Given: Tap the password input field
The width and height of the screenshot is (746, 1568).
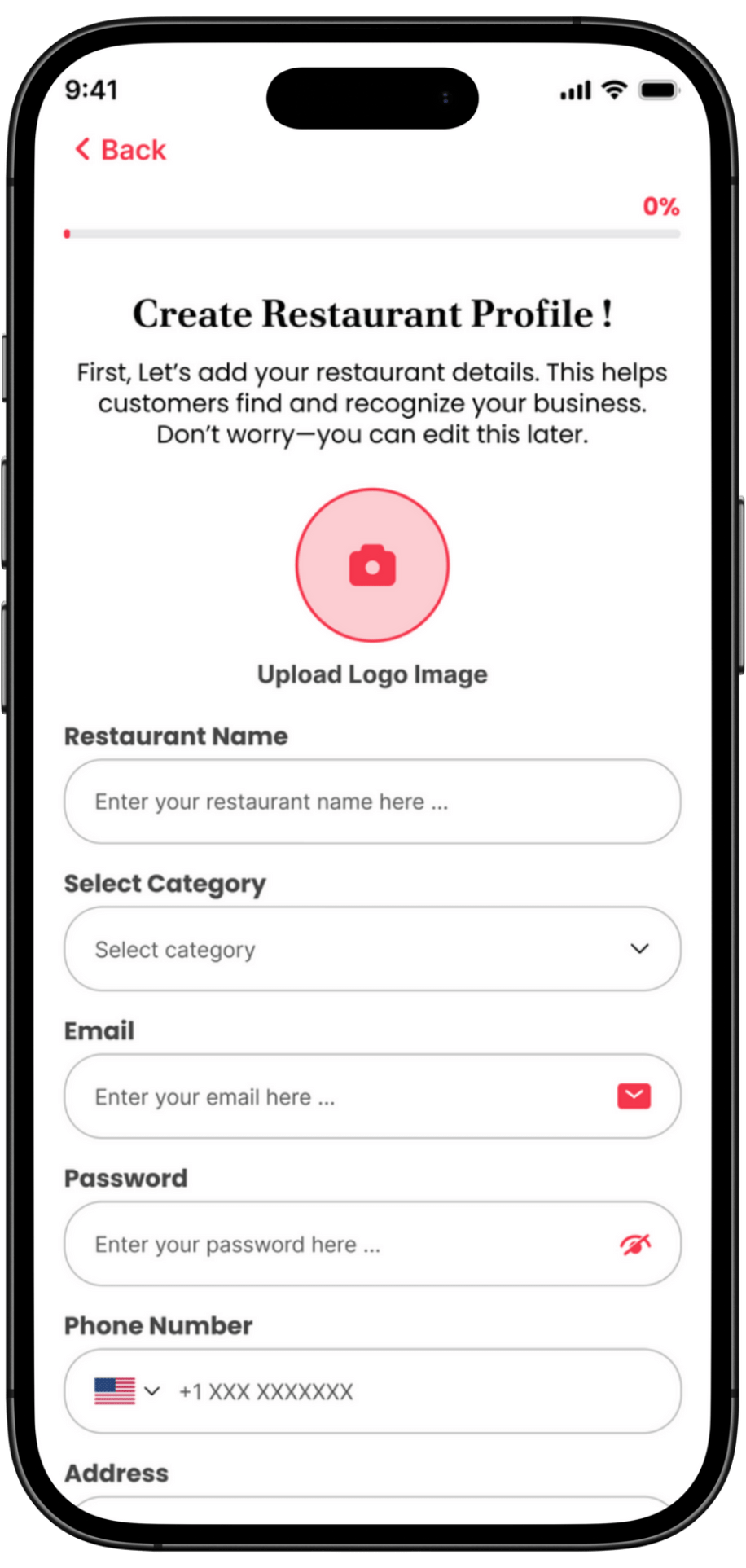Looking at the screenshot, I should (342, 1244).
